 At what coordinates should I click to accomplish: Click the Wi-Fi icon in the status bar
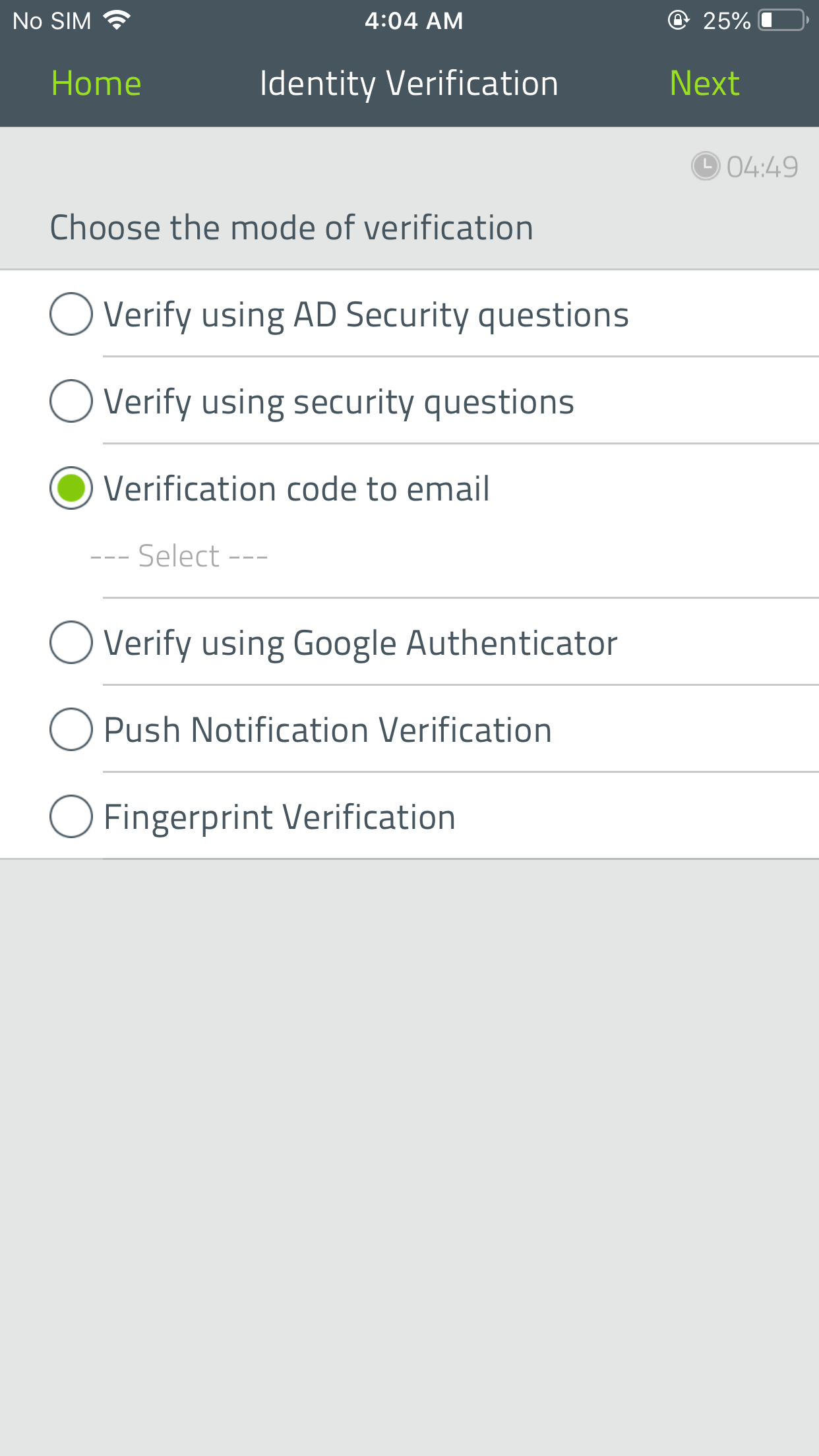tap(117, 20)
